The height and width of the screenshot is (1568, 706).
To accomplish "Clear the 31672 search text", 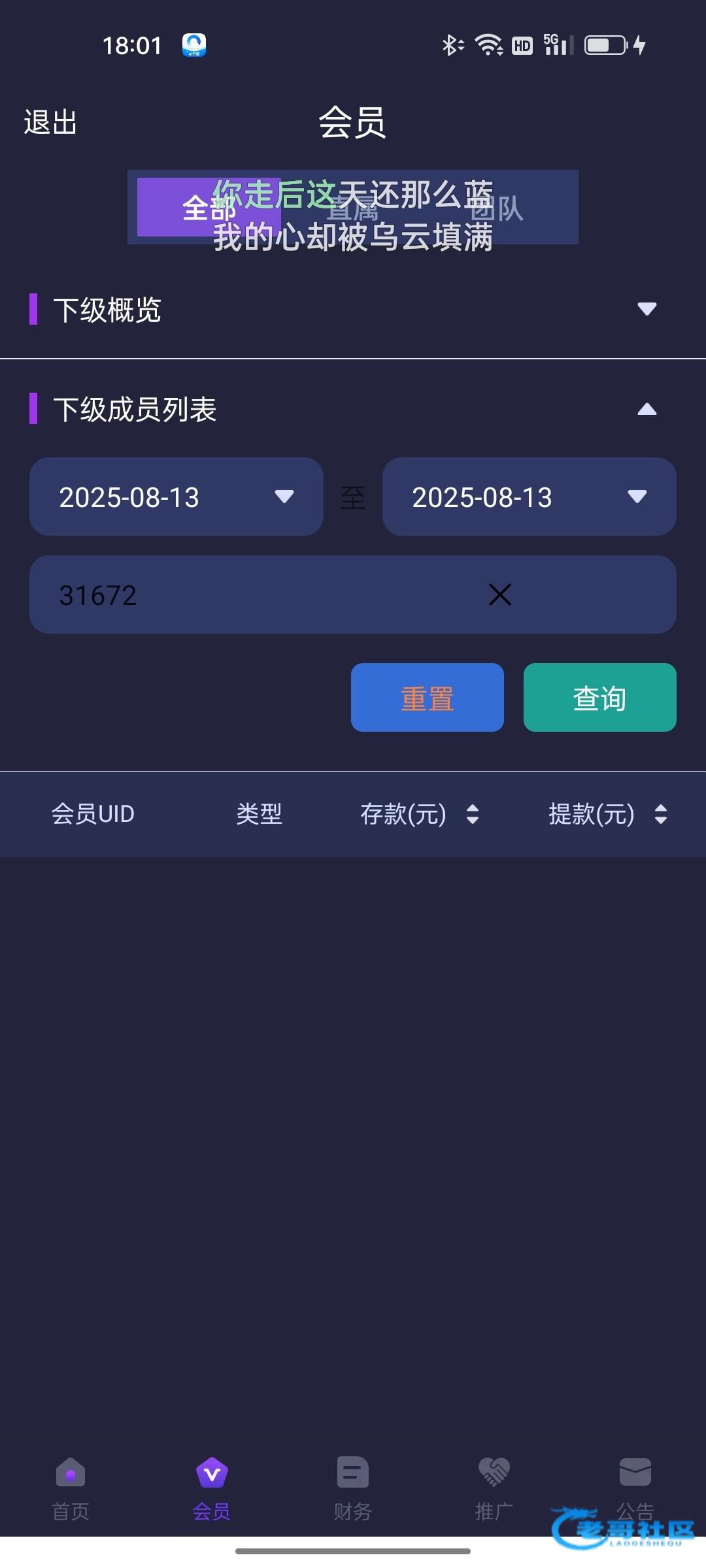I will coord(500,595).
